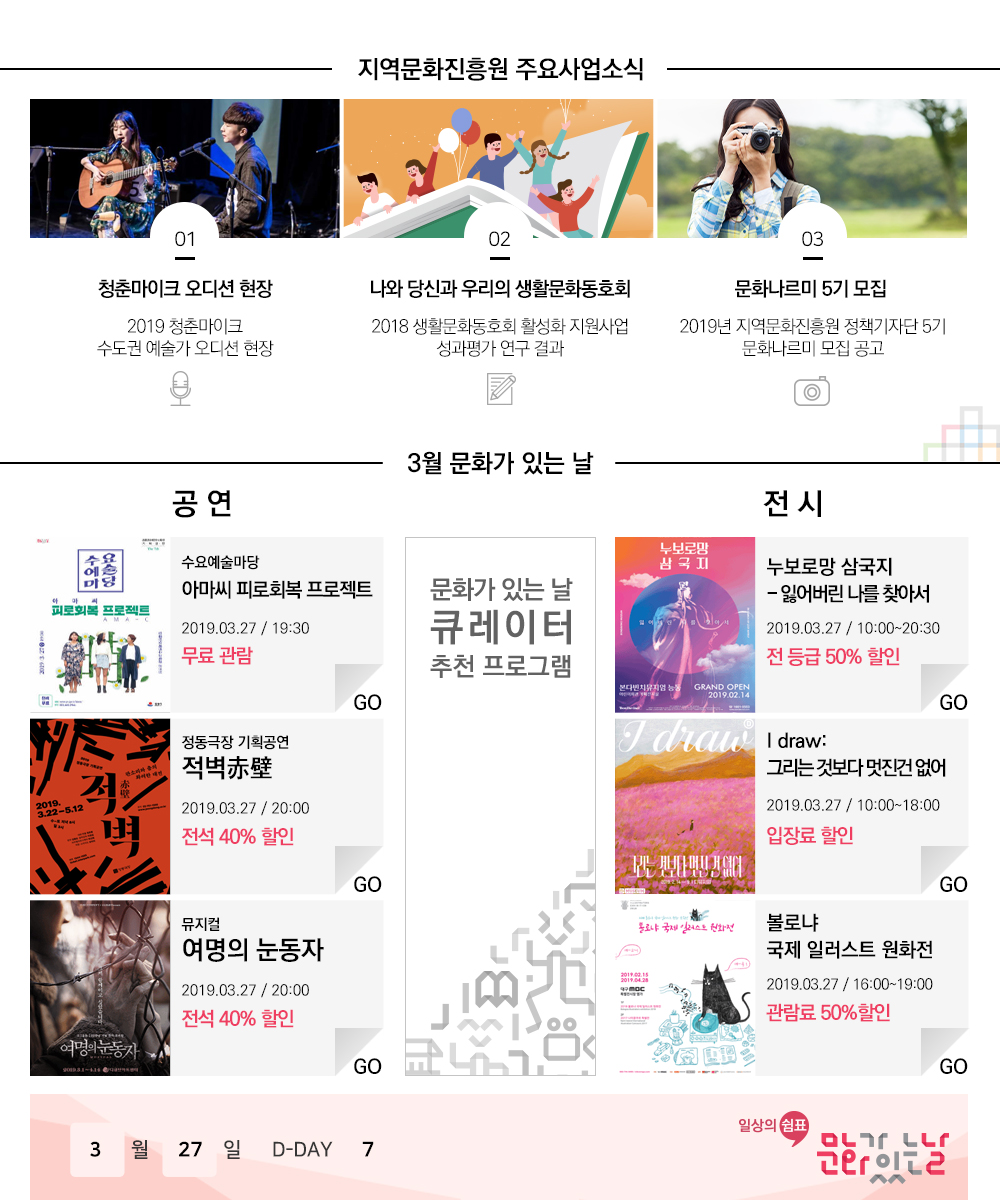The height and width of the screenshot is (1200, 1000).
Task: Open the 누보로망 삼국지 poster
Action: coord(685,624)
